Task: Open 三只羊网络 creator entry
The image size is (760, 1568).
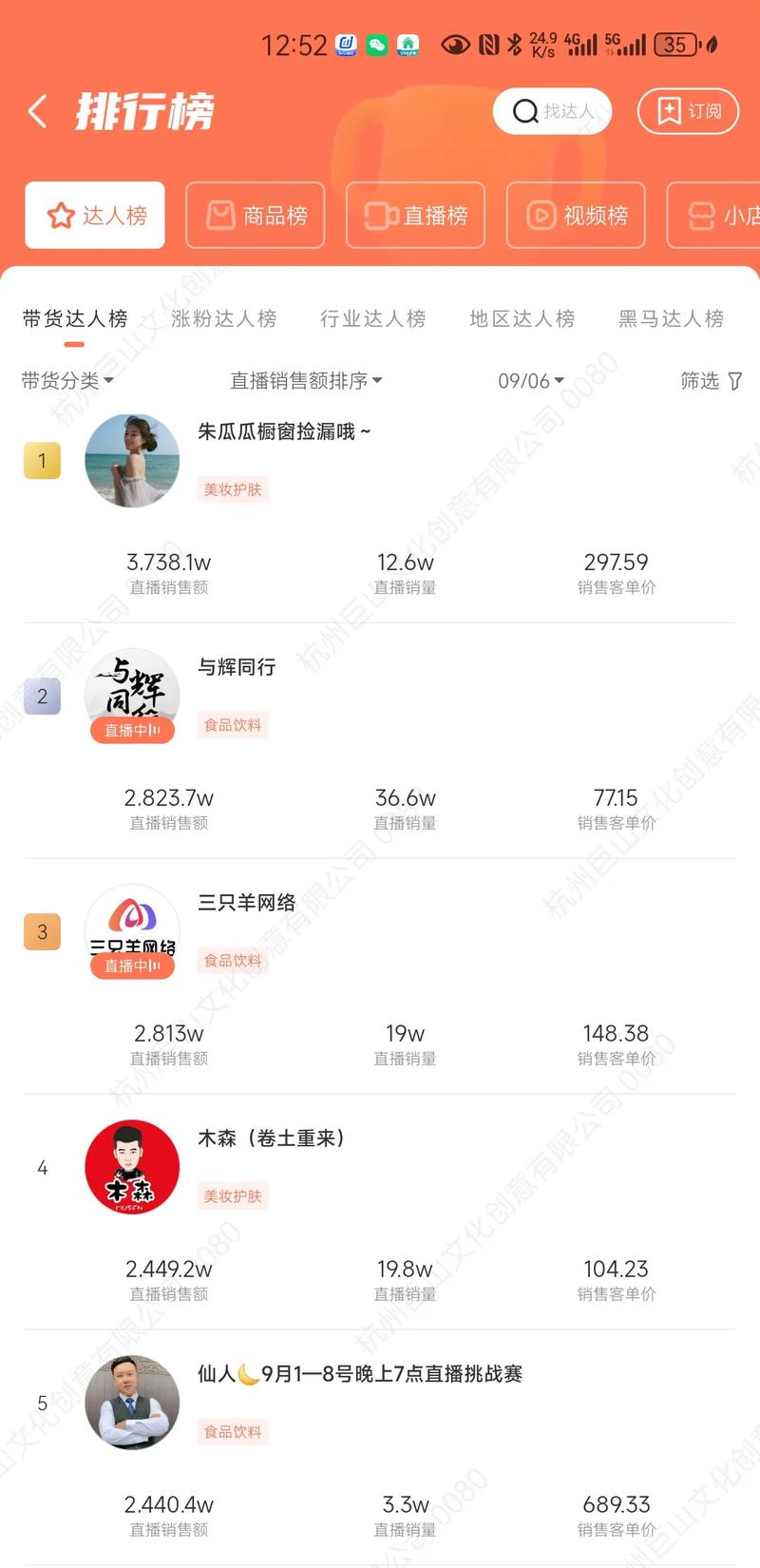Action: [246, 903]
